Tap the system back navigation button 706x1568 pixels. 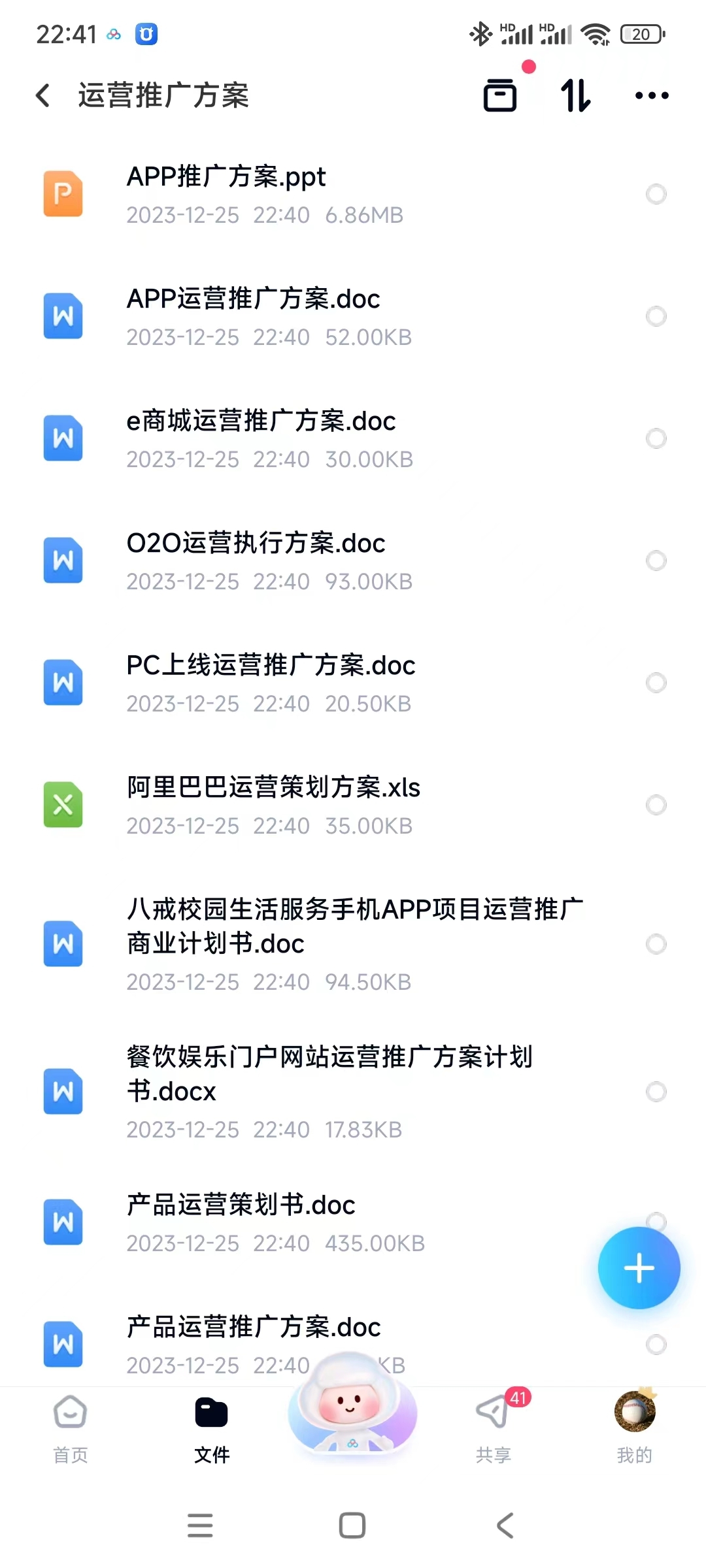[x=505, y=1526]
